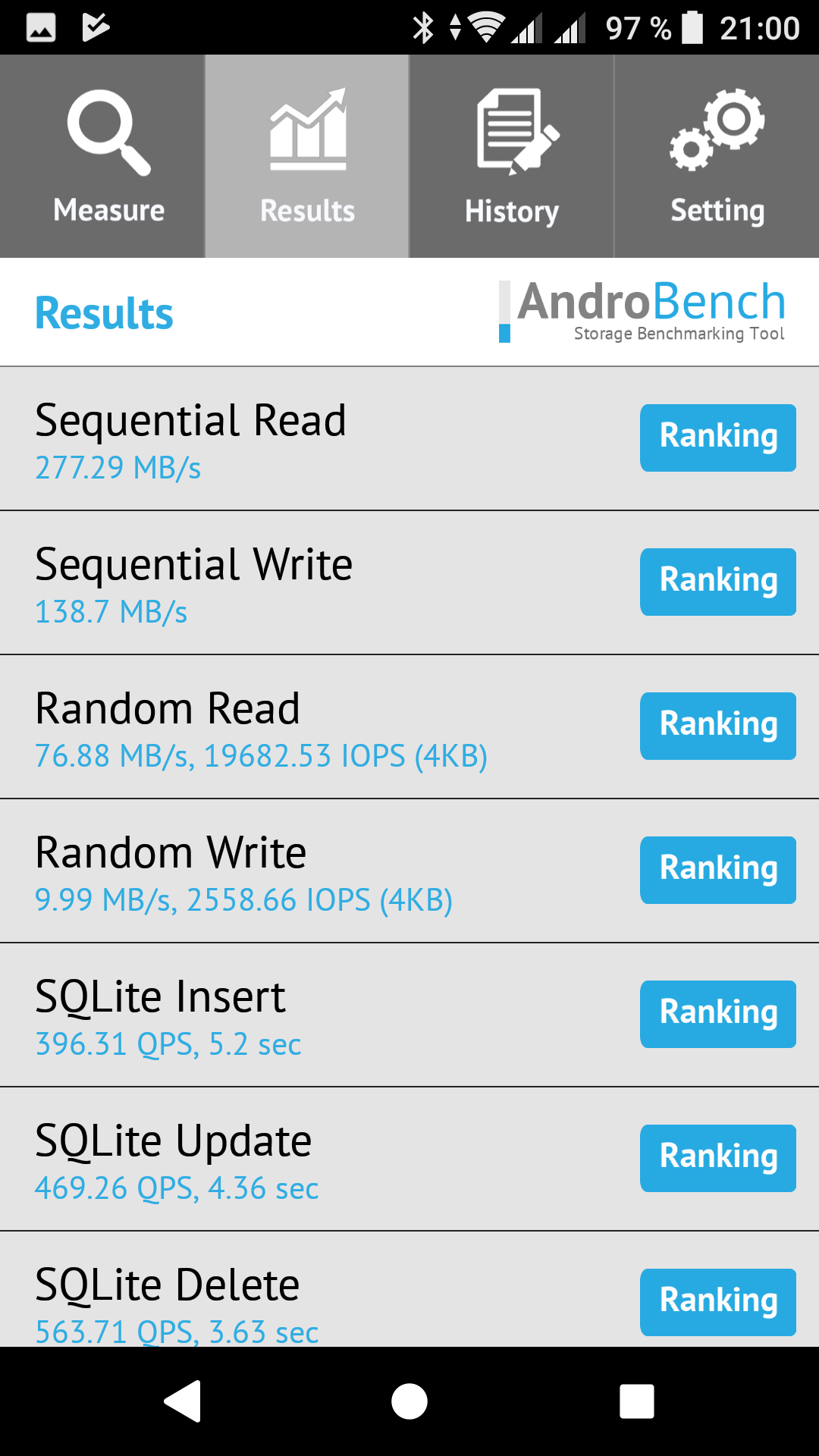Open SQLite Delete ranking
Image resolution: width=819 pixels, height=1456 pixels.
(x=717, y=1302)
